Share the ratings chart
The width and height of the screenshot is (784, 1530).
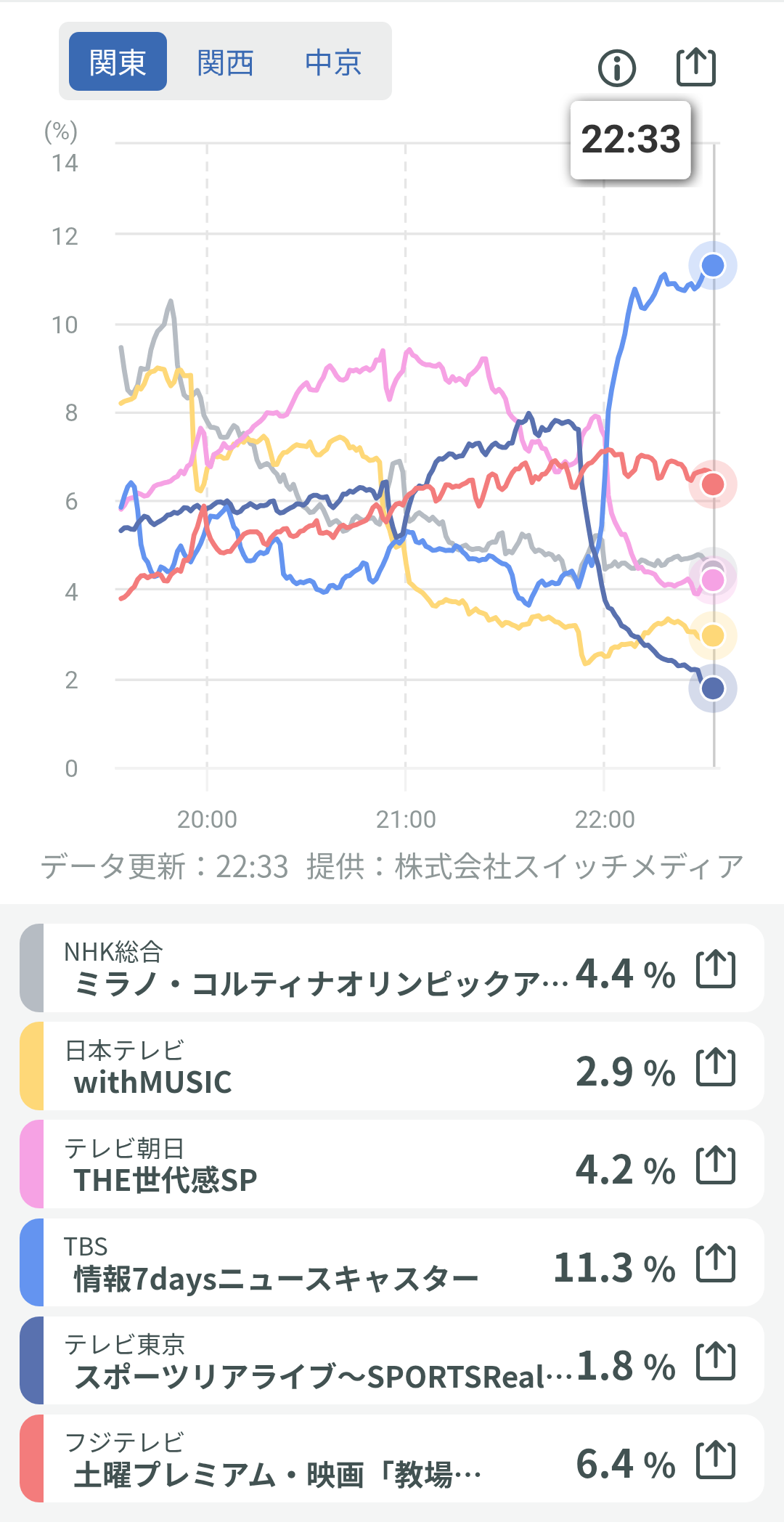click(x=695, y=68)
